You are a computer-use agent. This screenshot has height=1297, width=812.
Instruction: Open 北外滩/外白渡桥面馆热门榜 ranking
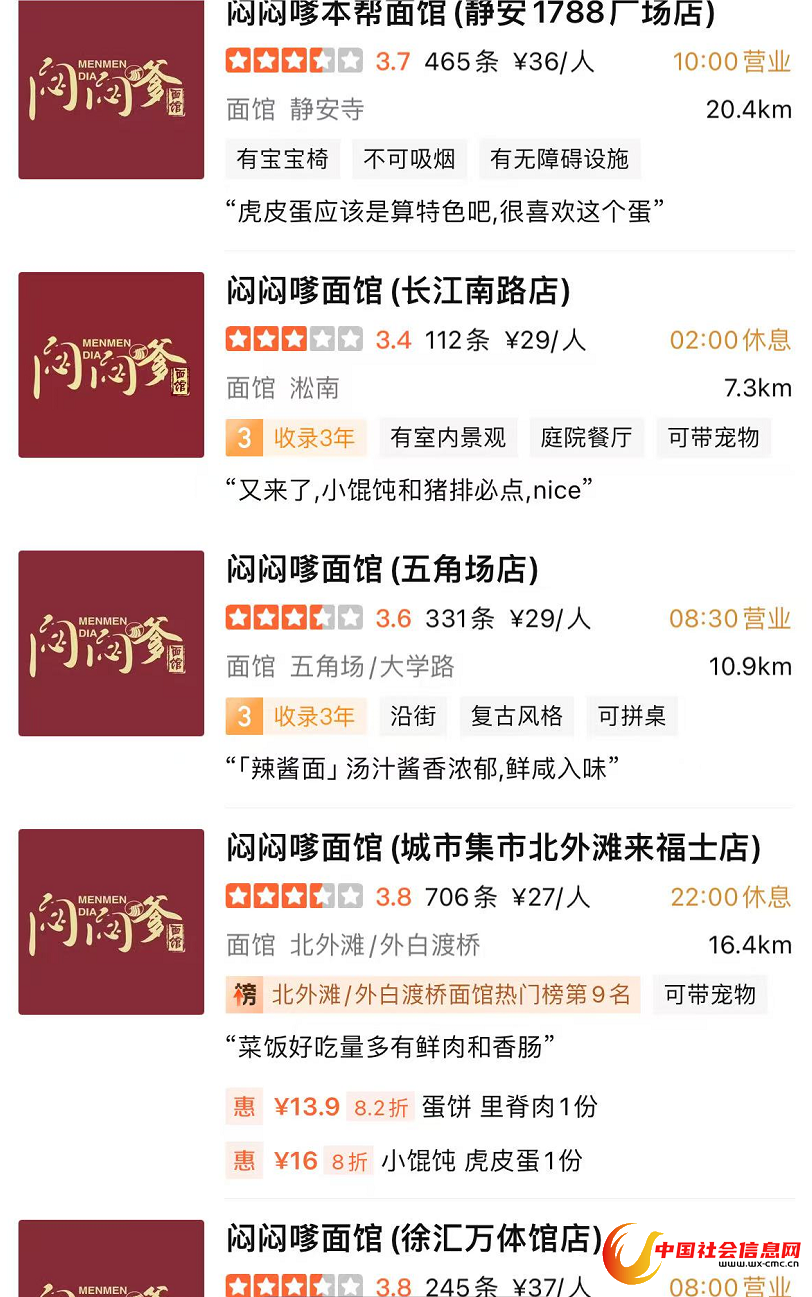(x=433, y=995)
